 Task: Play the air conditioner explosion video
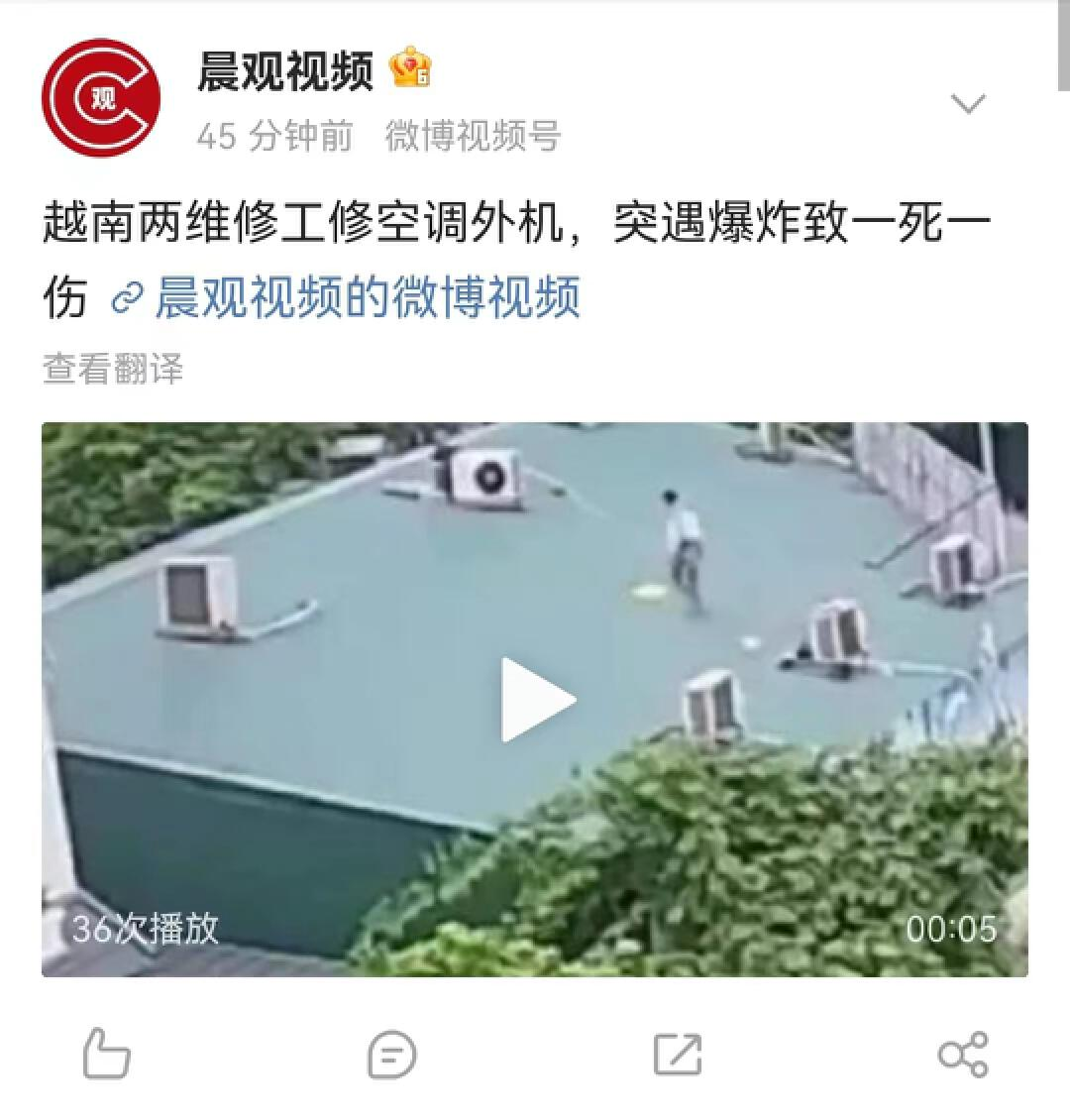click(x=535, y=700)
